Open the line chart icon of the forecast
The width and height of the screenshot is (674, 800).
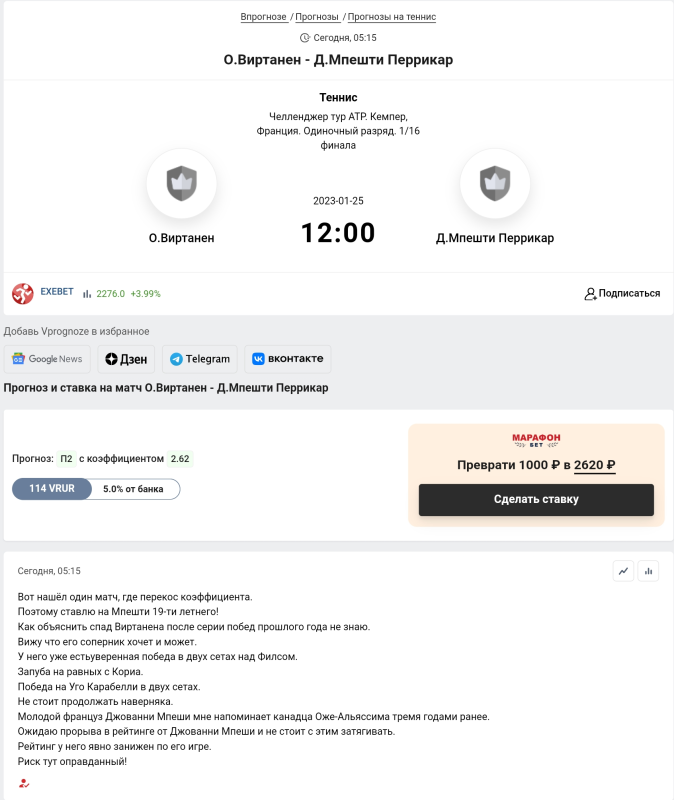pos(624,571)
